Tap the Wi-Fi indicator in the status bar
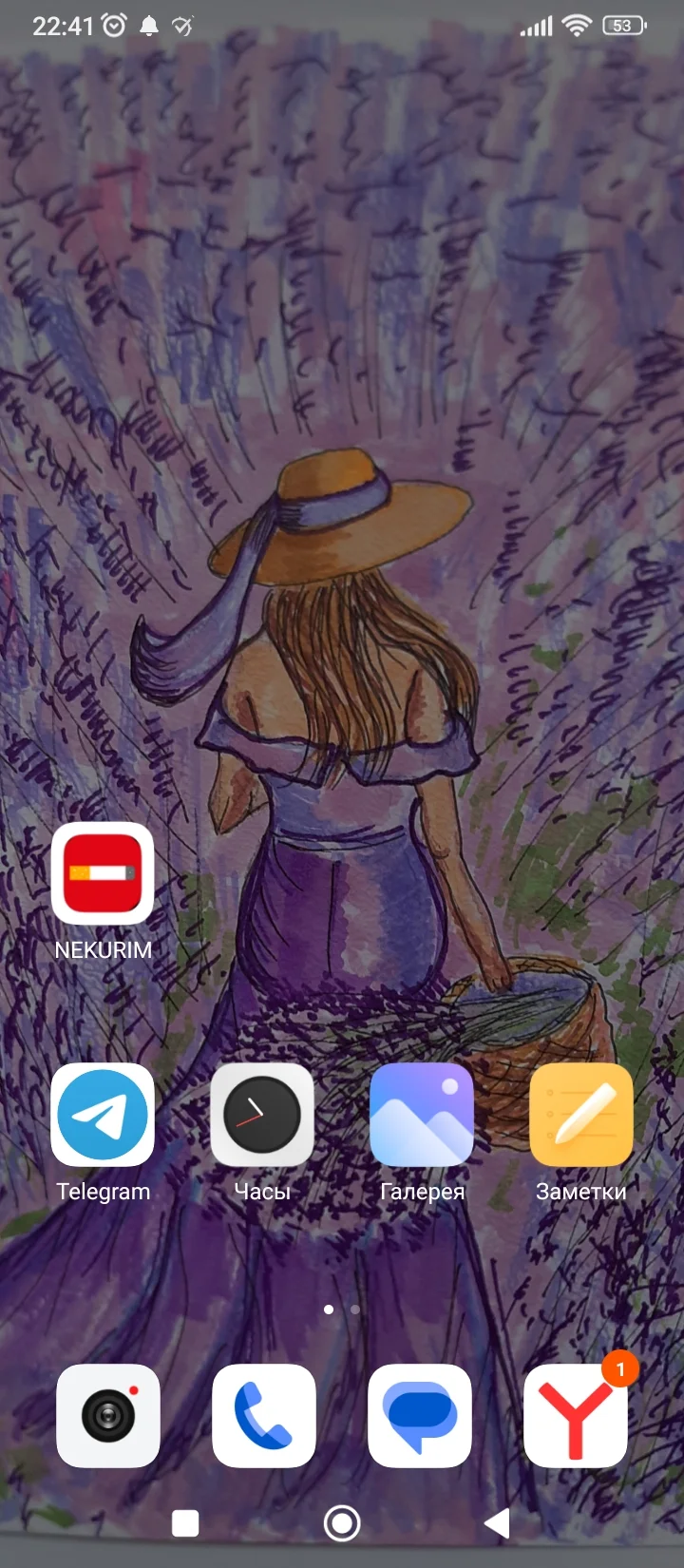The width and height of the screenshot is (684, 1568). coord(579,26)
